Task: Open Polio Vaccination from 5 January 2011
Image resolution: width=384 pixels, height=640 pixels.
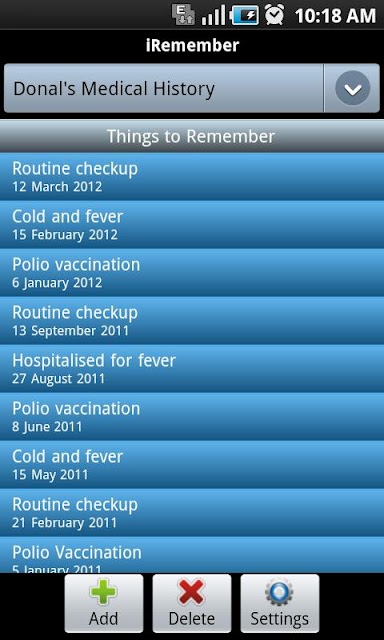Action: [x=192, y=555]
